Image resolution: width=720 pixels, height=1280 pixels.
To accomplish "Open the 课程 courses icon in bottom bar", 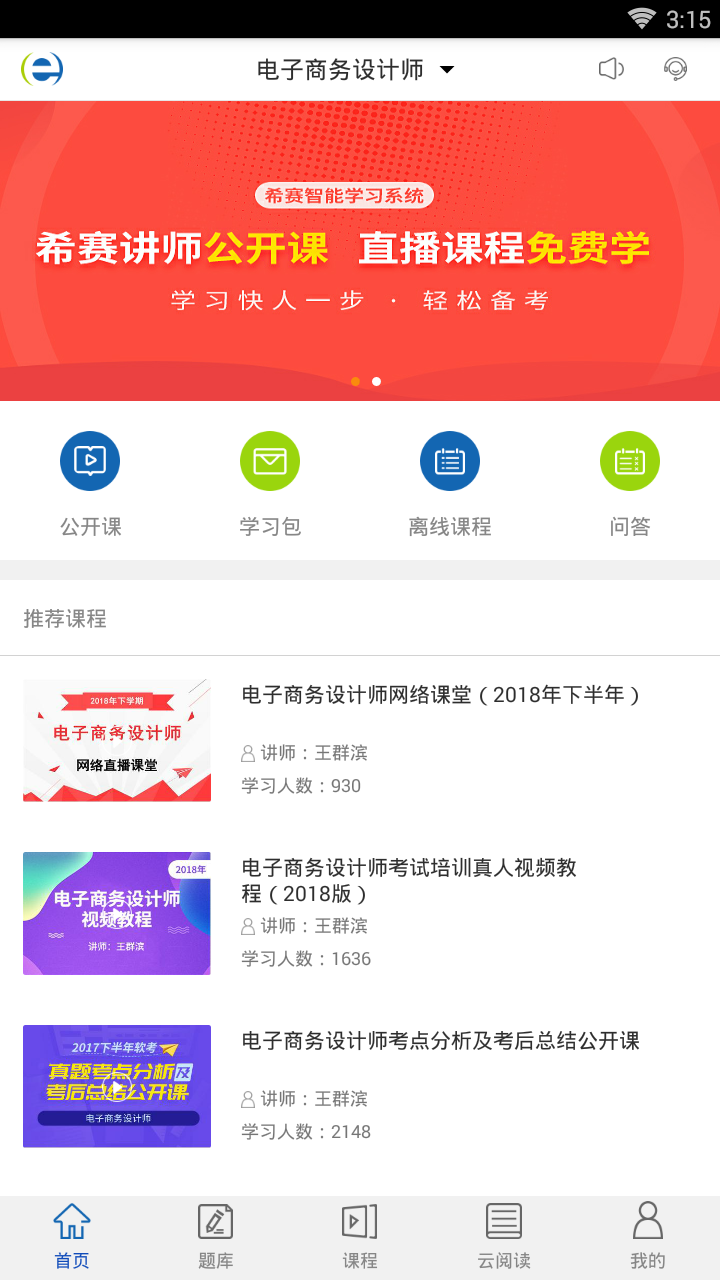I will 359,1234.
